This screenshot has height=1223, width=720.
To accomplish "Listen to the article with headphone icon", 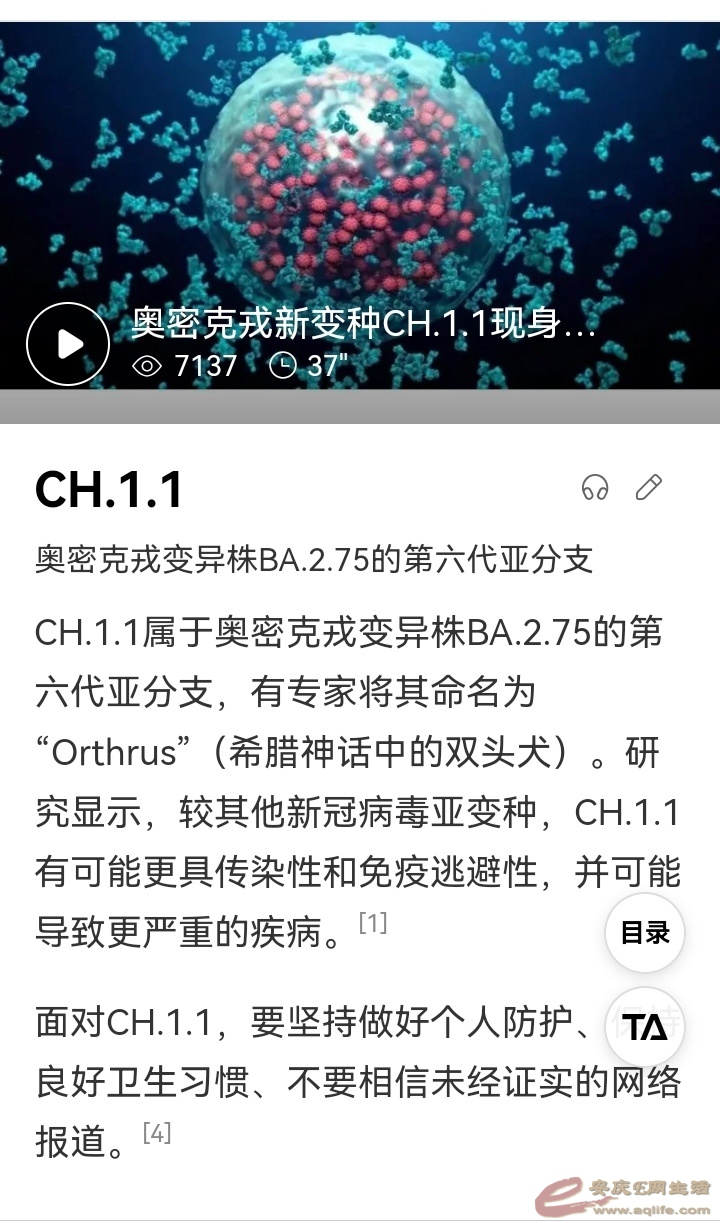I will point(595,488).
